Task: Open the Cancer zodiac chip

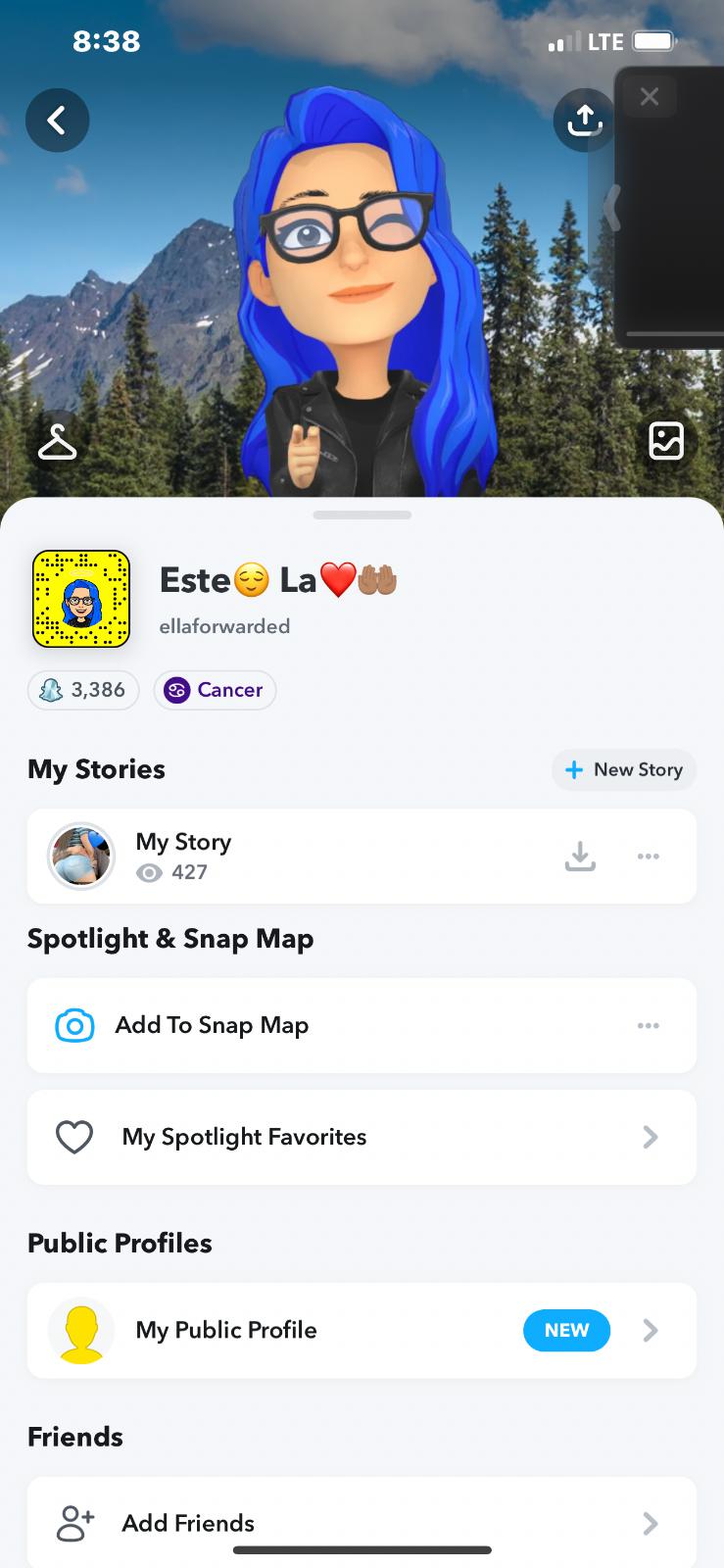Action: 215,690
